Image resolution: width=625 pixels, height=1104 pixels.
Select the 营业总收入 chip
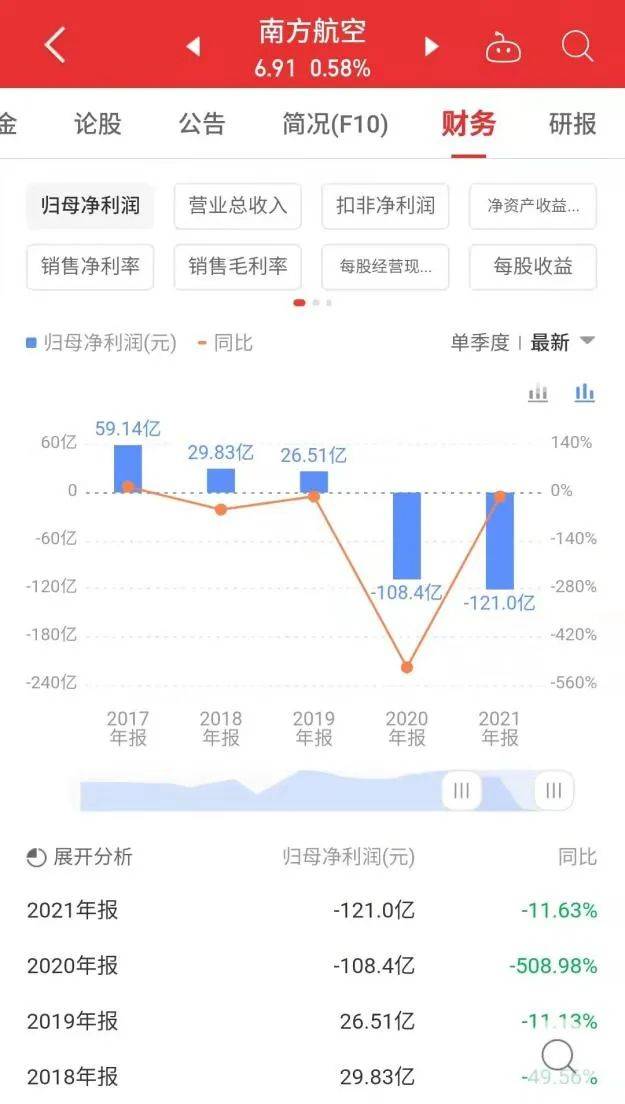point(238,206)
